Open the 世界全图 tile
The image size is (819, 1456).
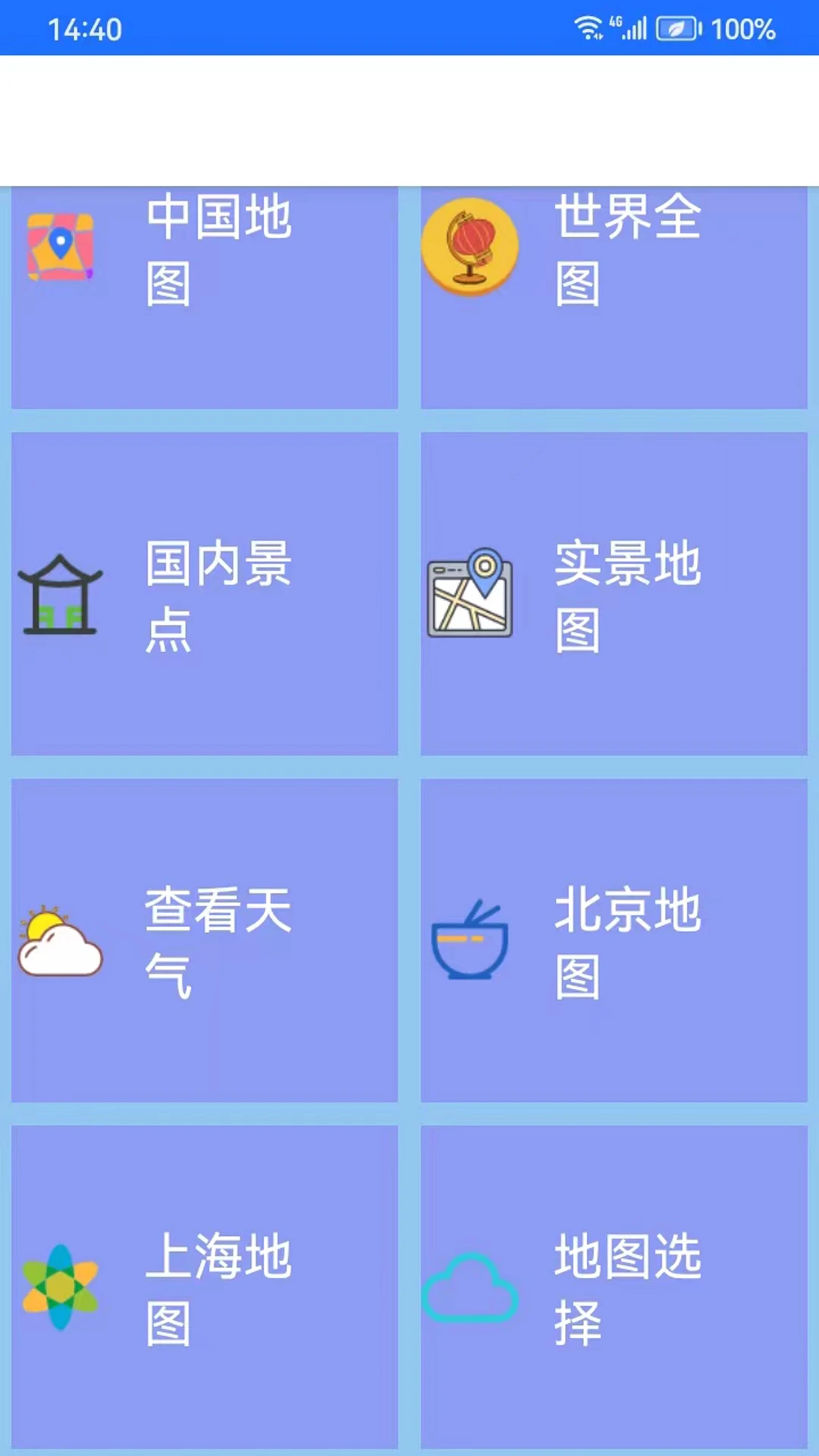[x=614, y=296]
